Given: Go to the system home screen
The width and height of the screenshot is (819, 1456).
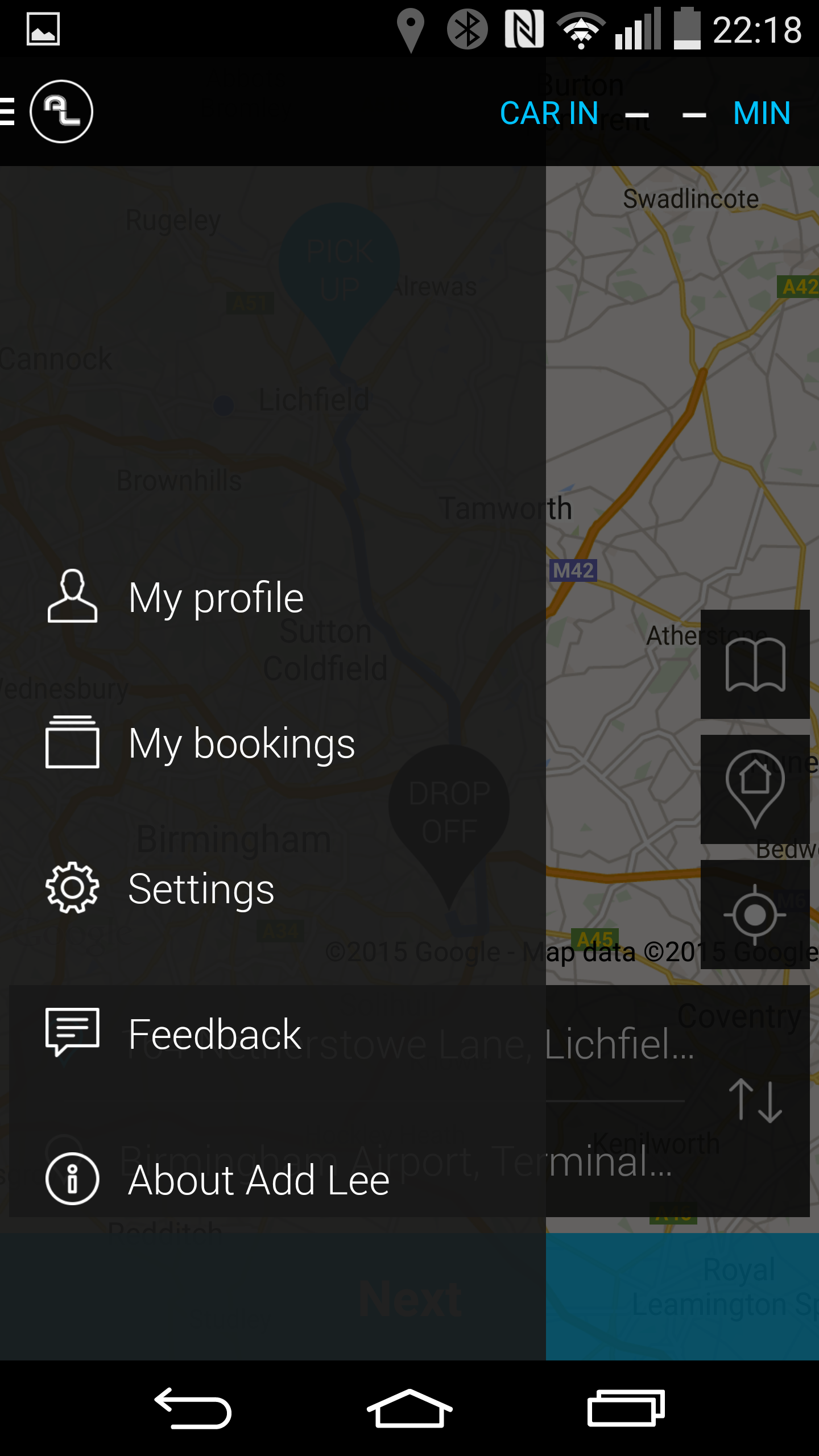Looking at the screenshot, I should point(409,1408).
